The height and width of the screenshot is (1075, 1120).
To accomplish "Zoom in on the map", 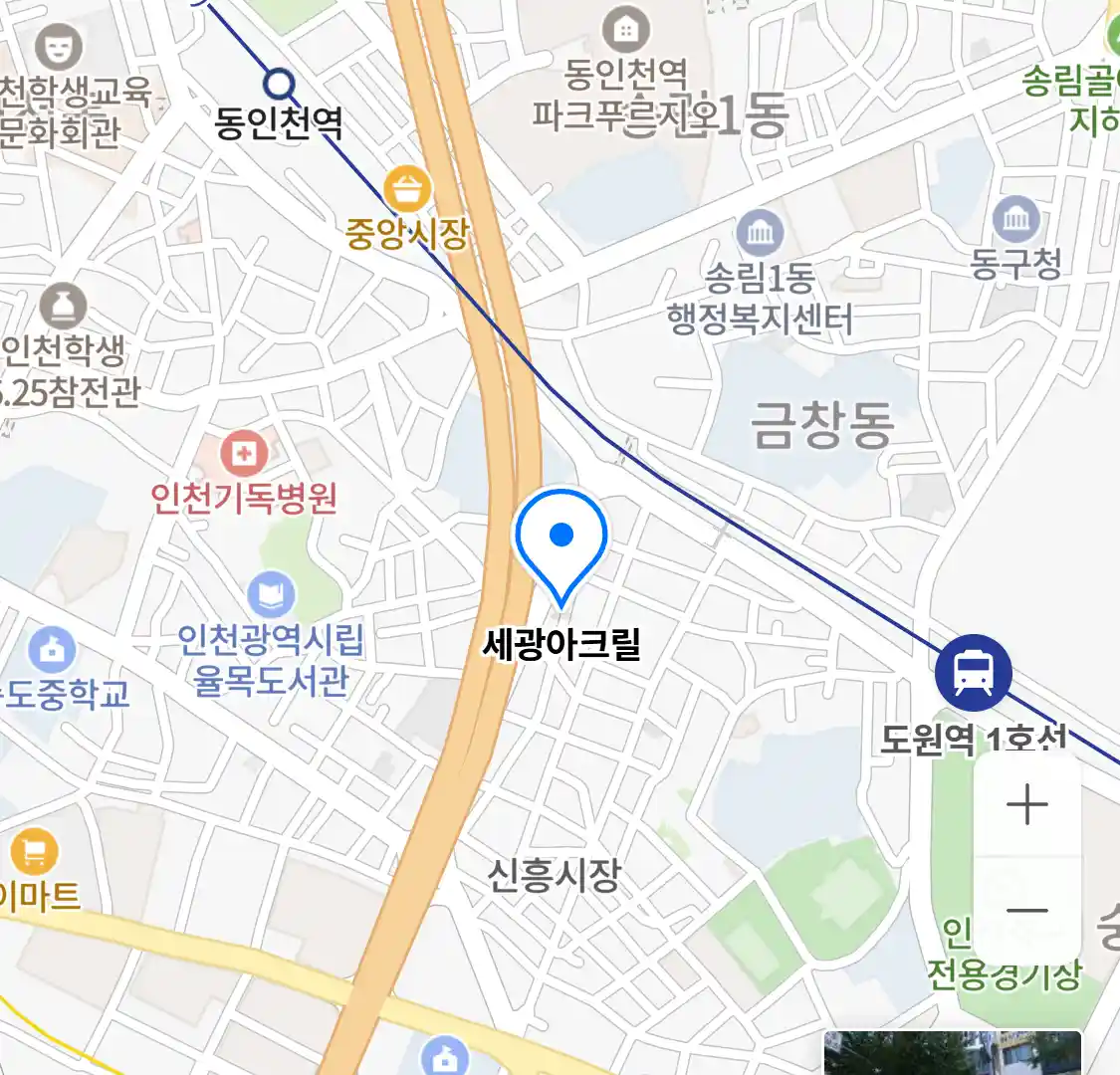I will click(x=1026, y=805).
